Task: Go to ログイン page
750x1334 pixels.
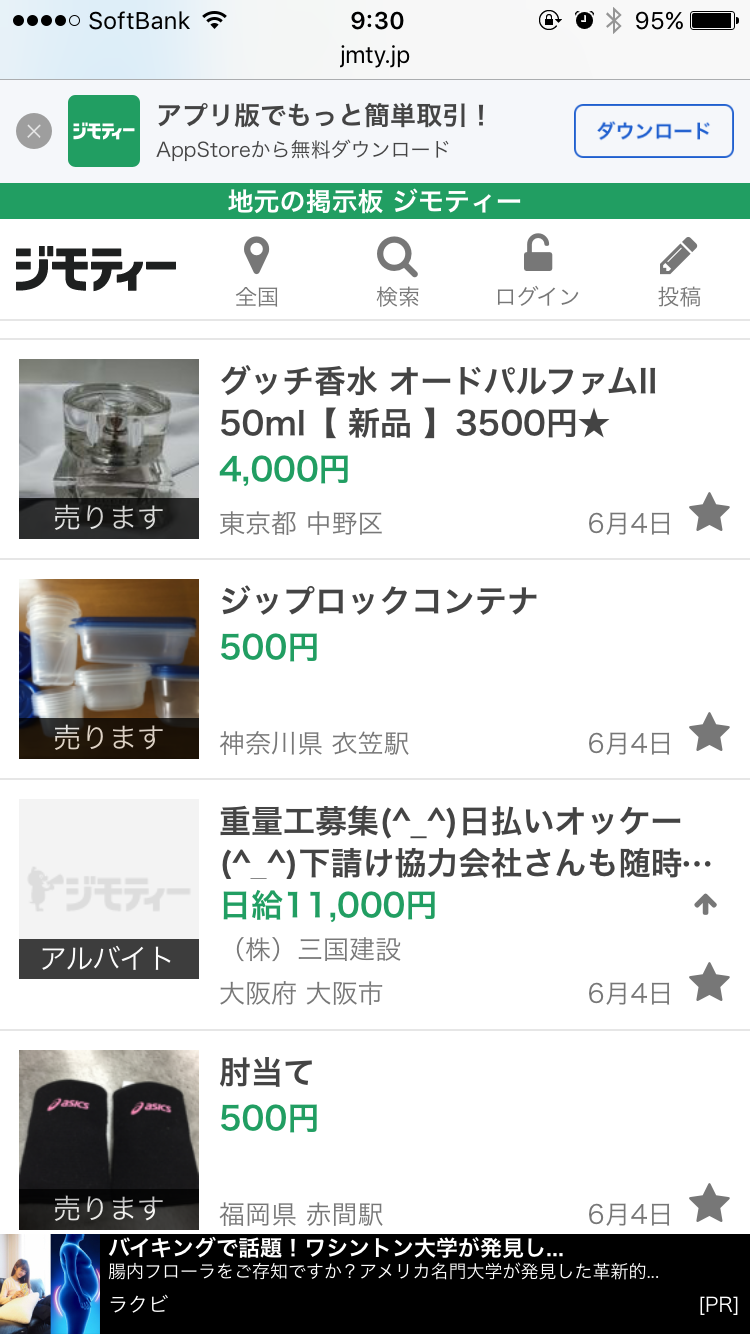Action: (537, 271)
